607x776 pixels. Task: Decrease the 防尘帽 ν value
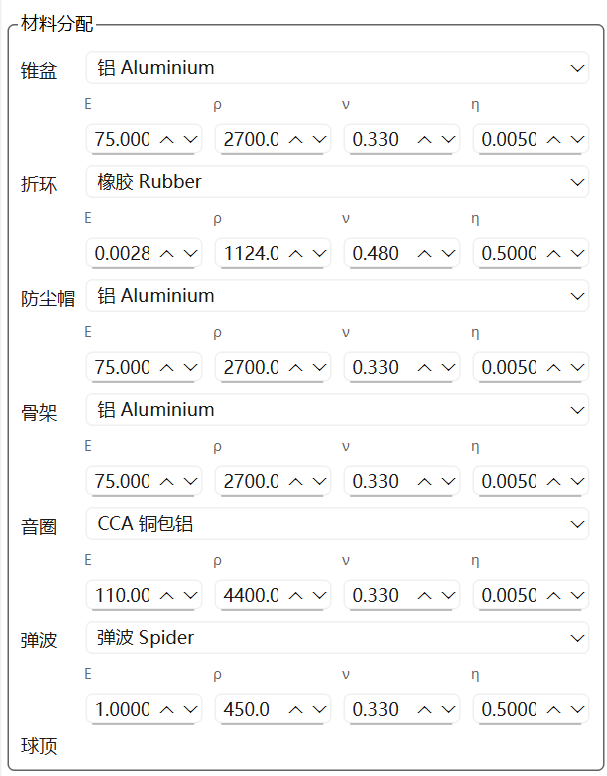[x=449, y=367]
